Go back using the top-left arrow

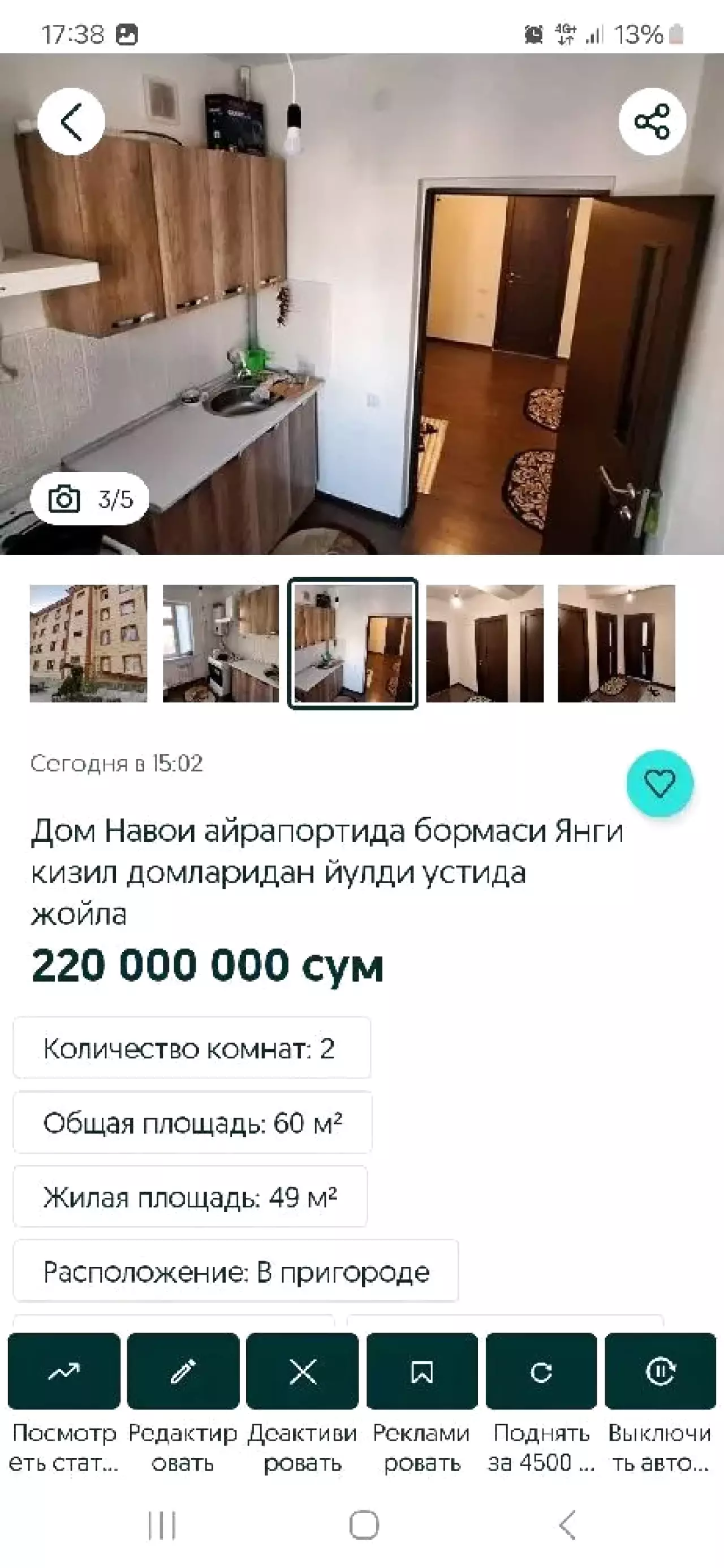click(71, 121)
